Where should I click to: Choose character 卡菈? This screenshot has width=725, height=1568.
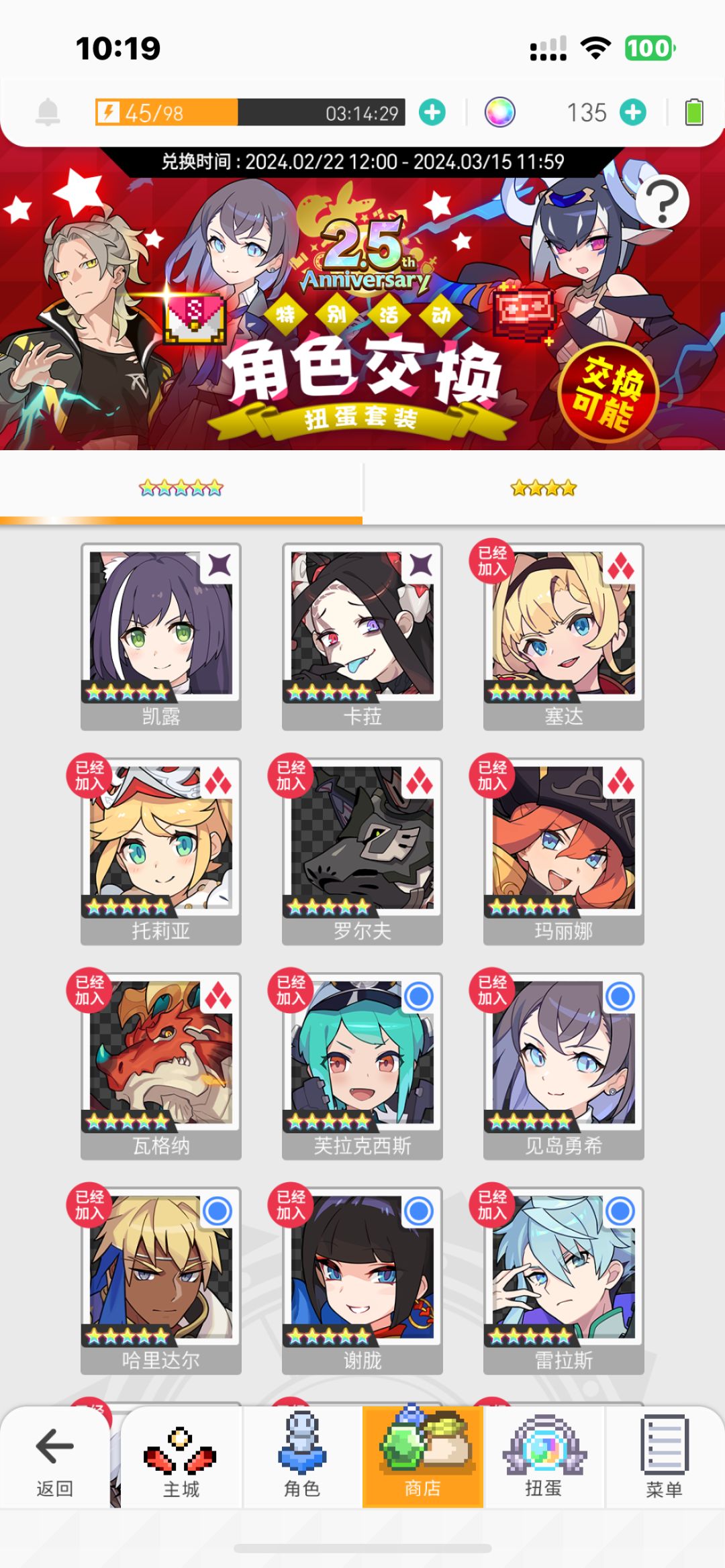pos(362,636)
